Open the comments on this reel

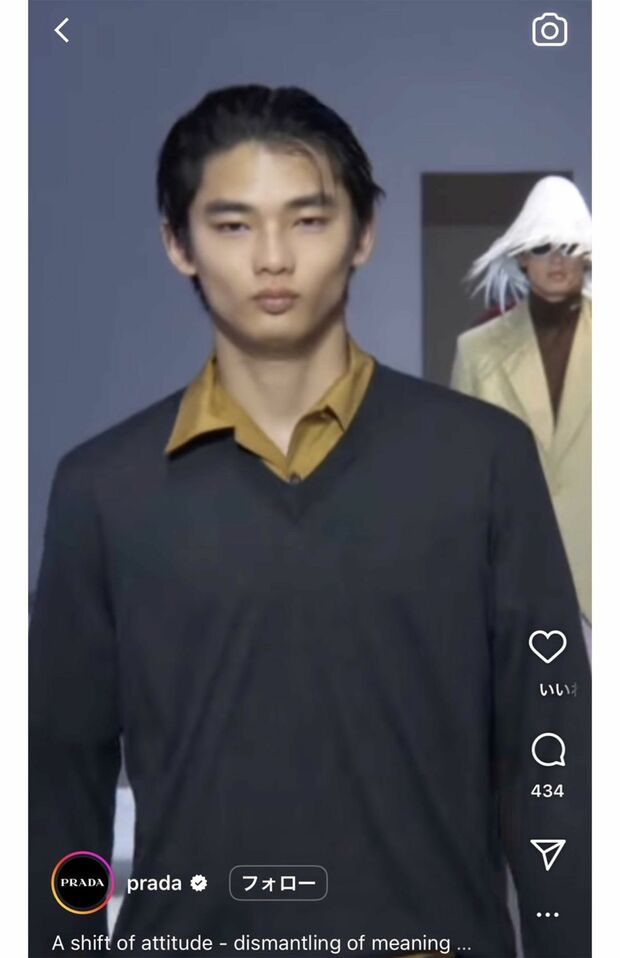547,750
